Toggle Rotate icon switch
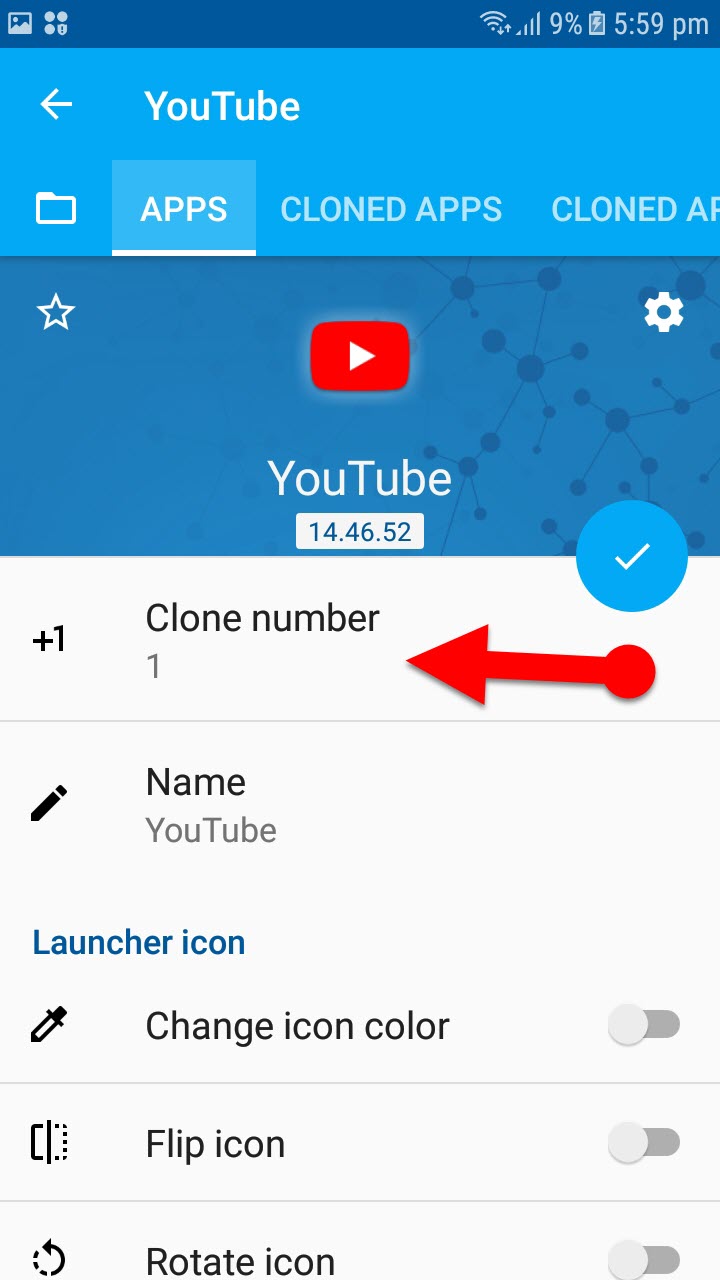This screenshot has width=720, height=1280. coord(645,1259)
